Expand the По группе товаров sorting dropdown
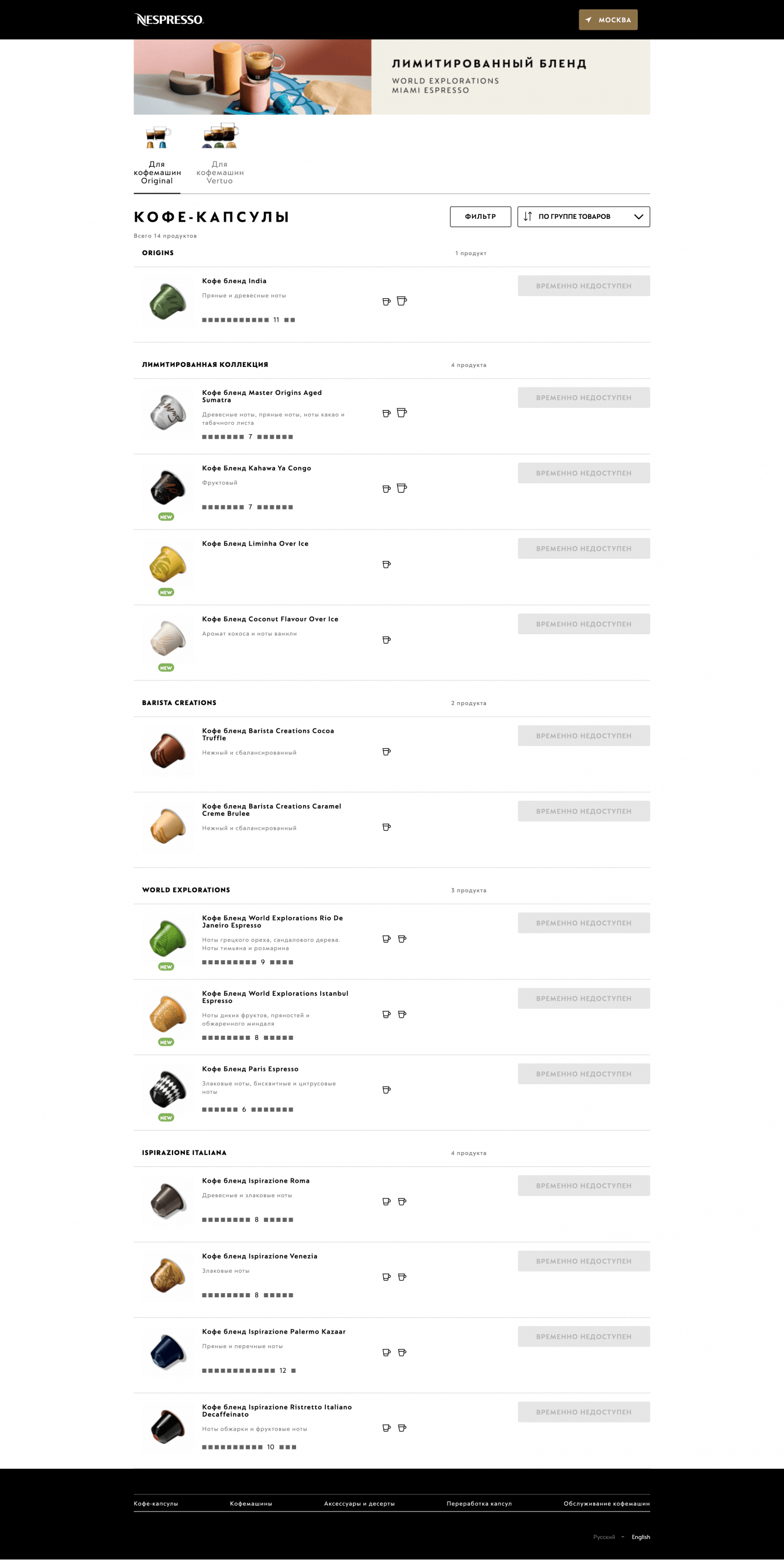This screenshot has width=784, height=1560. click(x=583, y=216)
